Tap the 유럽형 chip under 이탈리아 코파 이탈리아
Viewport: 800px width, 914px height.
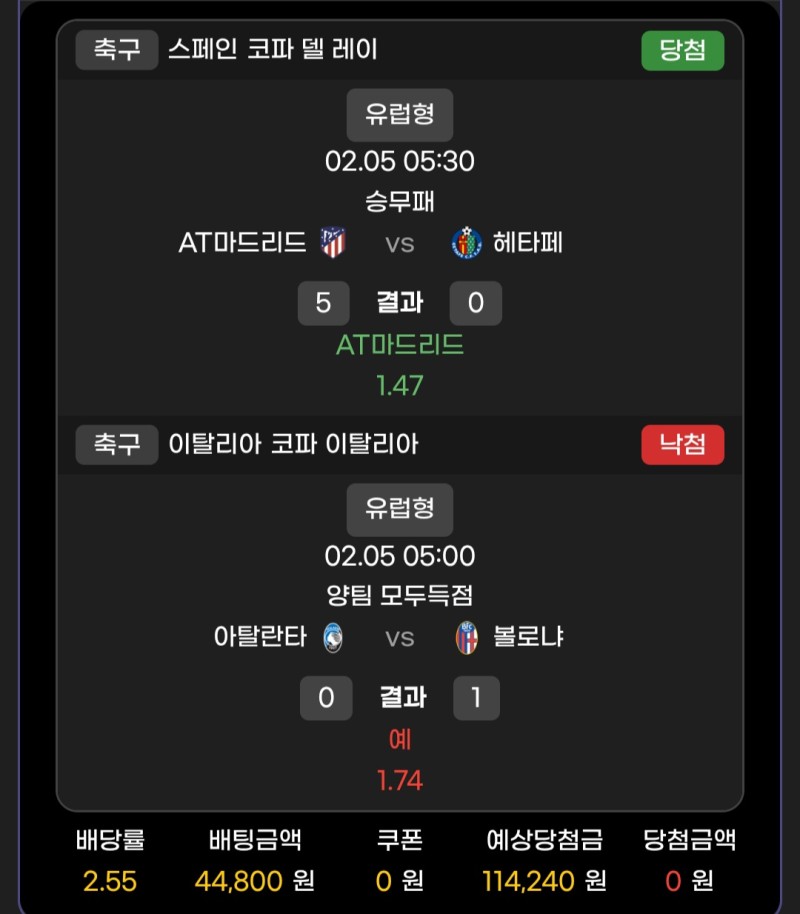pos(399,509)
